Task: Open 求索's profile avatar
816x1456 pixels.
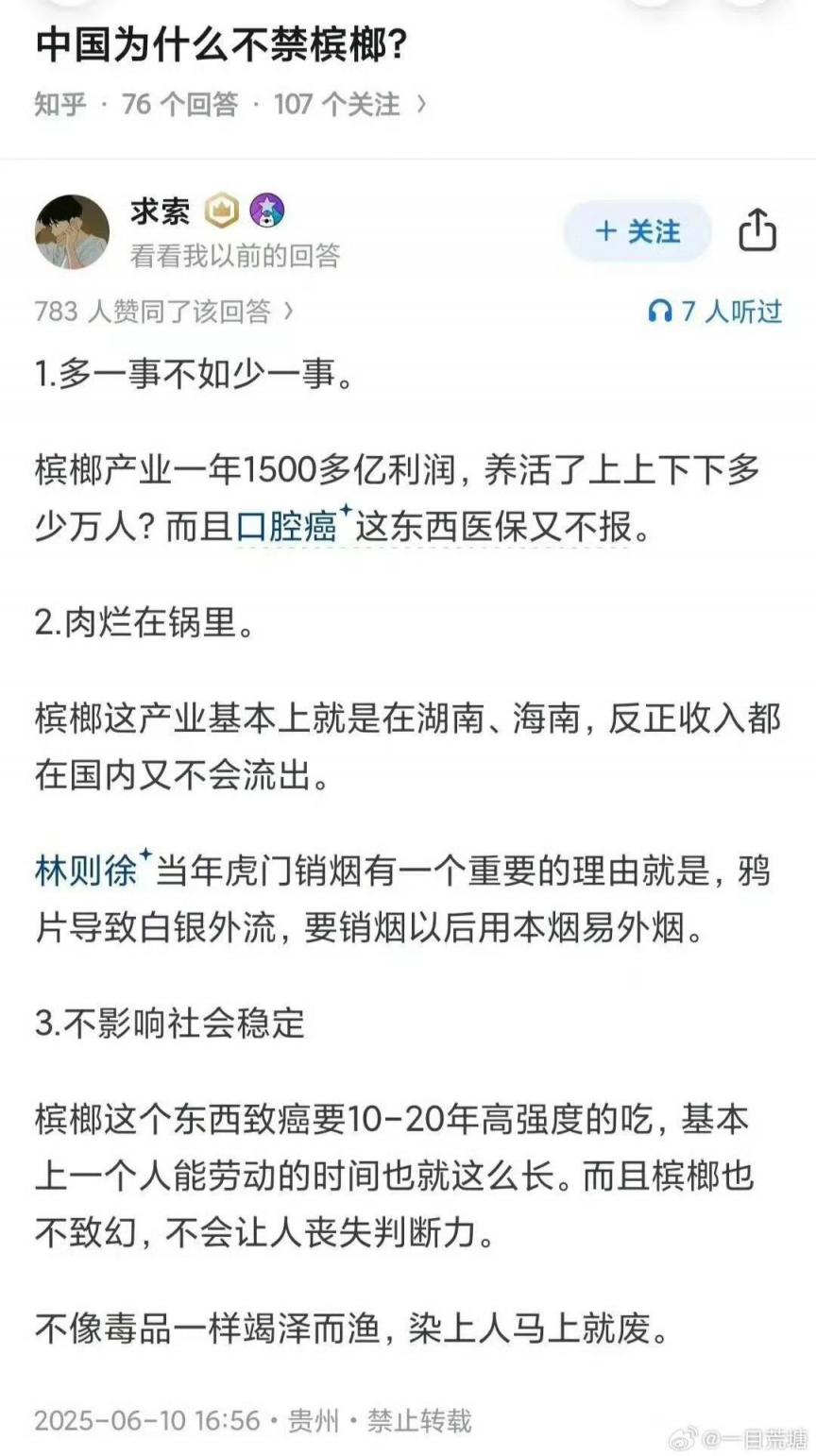Action: 72,232
